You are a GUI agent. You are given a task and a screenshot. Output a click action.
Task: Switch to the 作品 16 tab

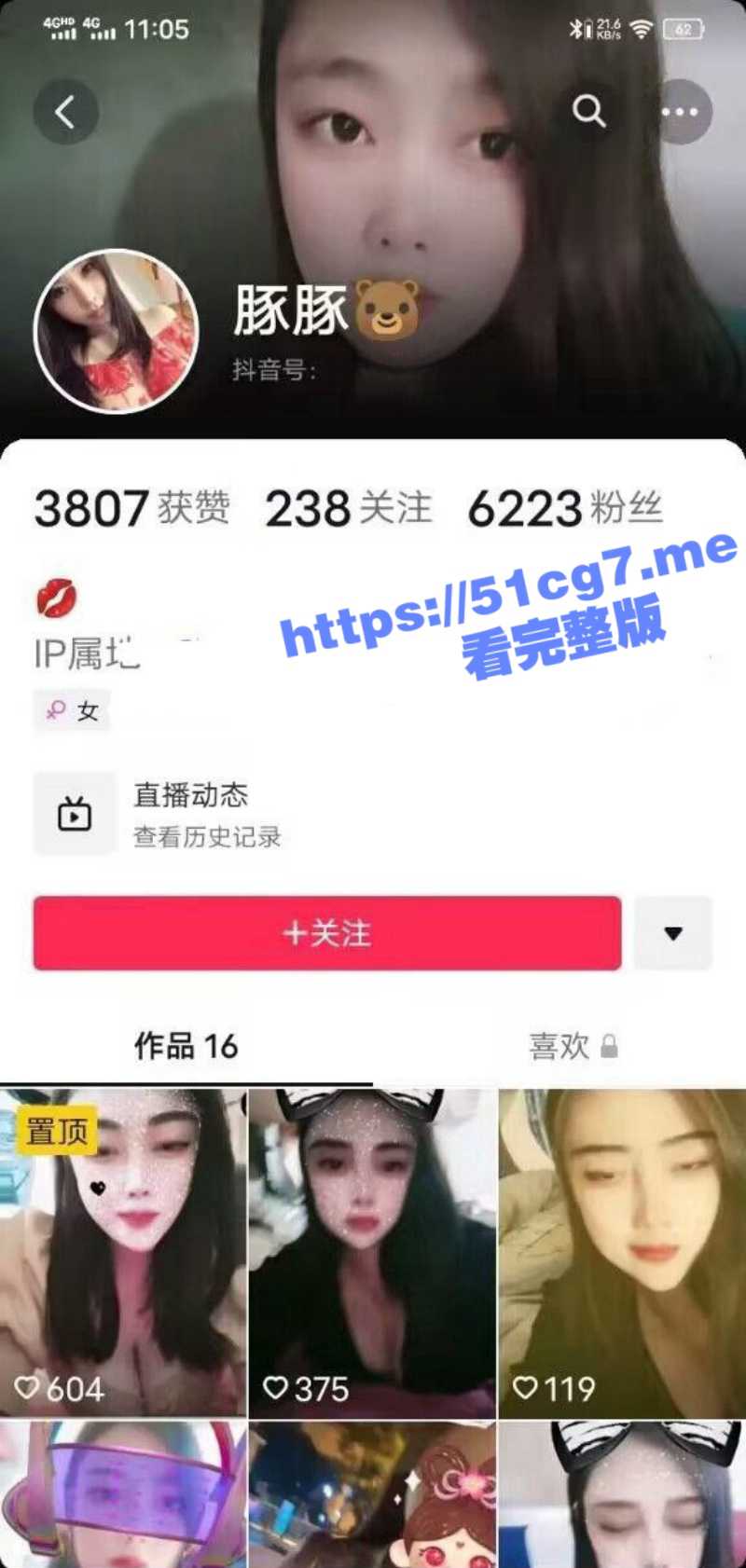[x=186, y=1046]
